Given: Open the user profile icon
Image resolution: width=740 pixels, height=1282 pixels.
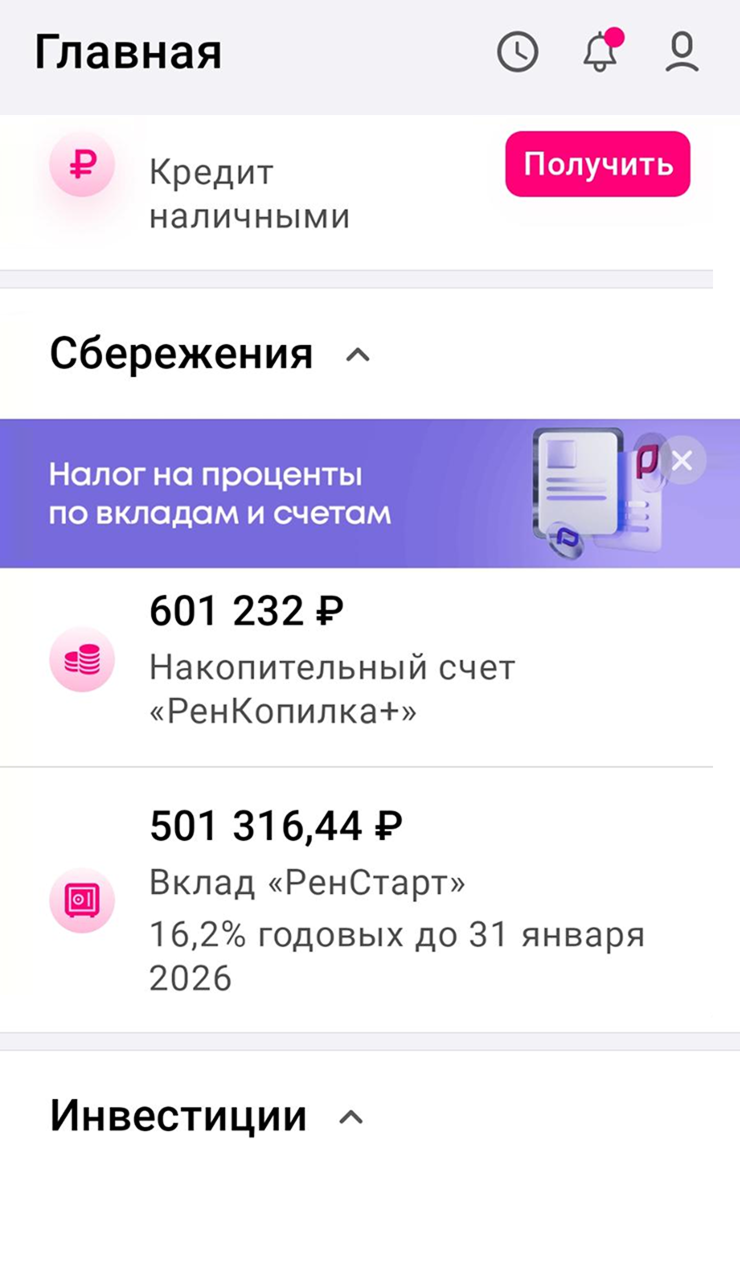Looking at the screenshot, I should pyautogui.click(x=682, y=52).
